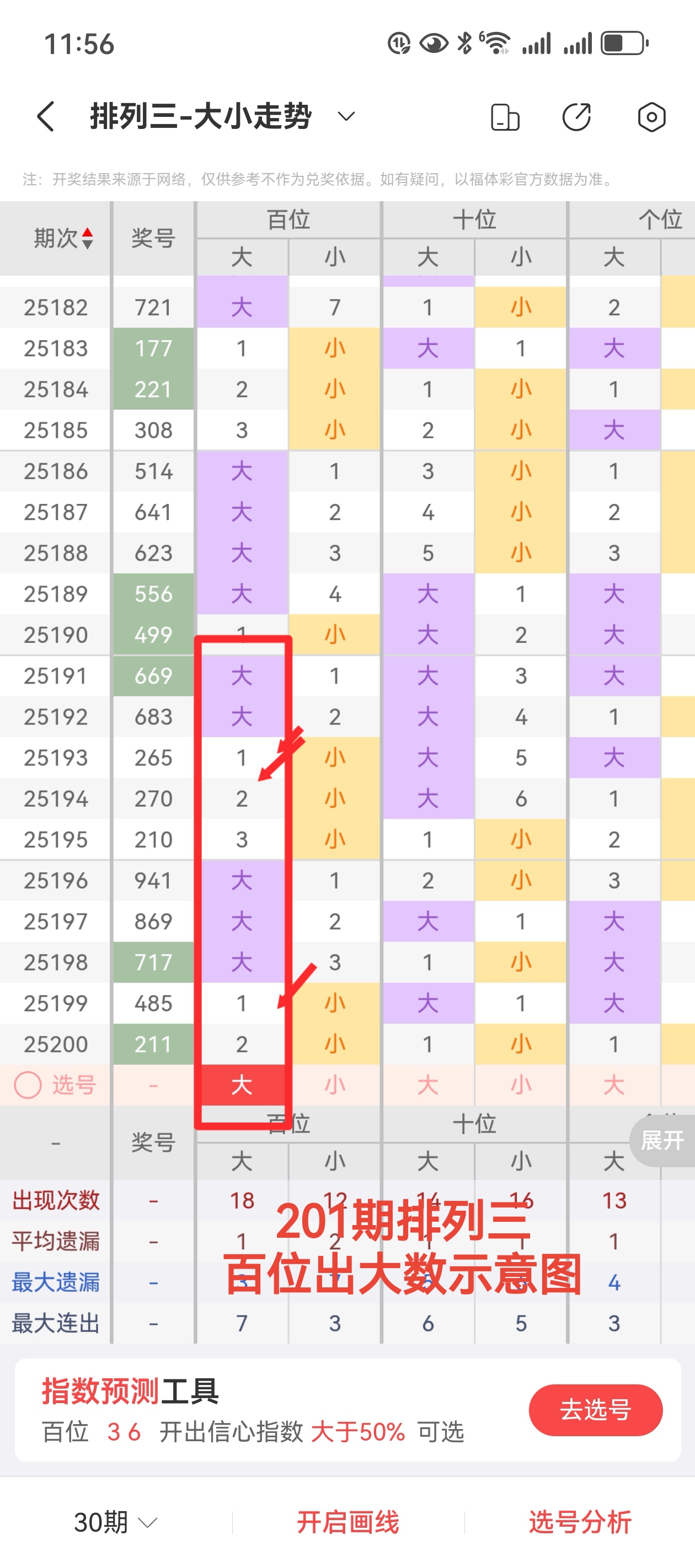
Task: Tap the 去选号 button
Action: [595, 1410]
